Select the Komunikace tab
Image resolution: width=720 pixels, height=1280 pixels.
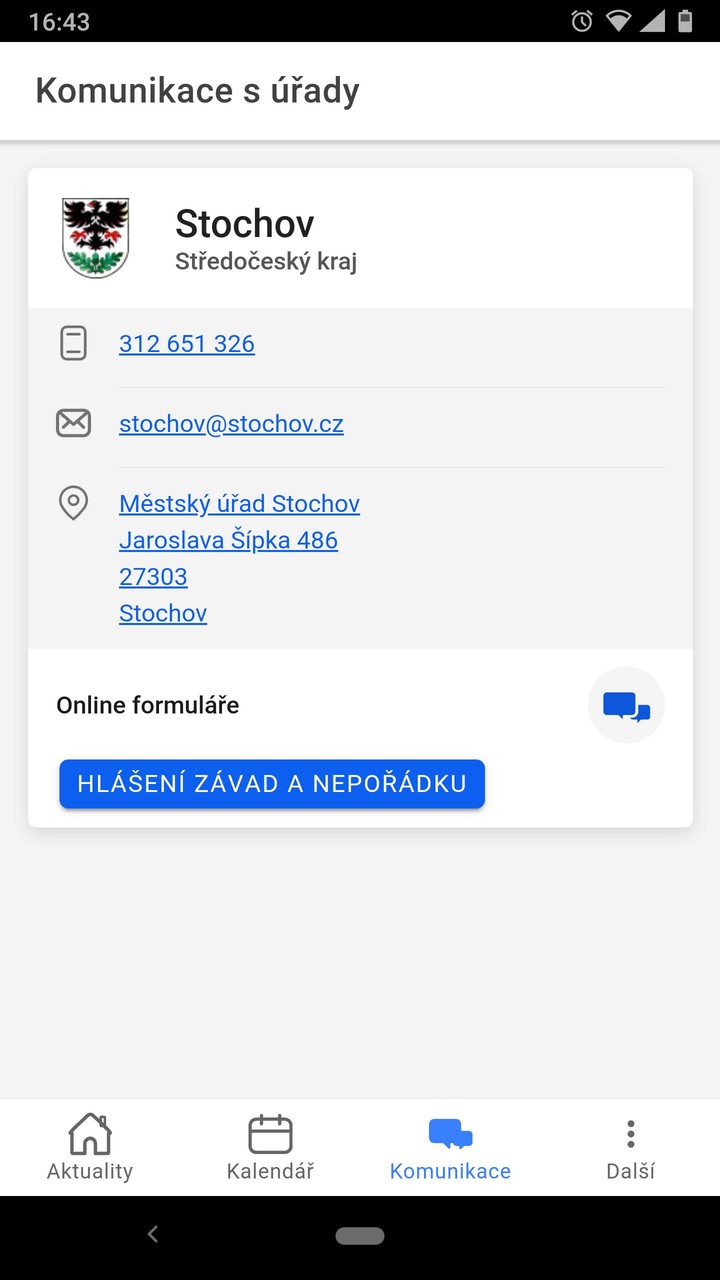tap(450, 1148)
